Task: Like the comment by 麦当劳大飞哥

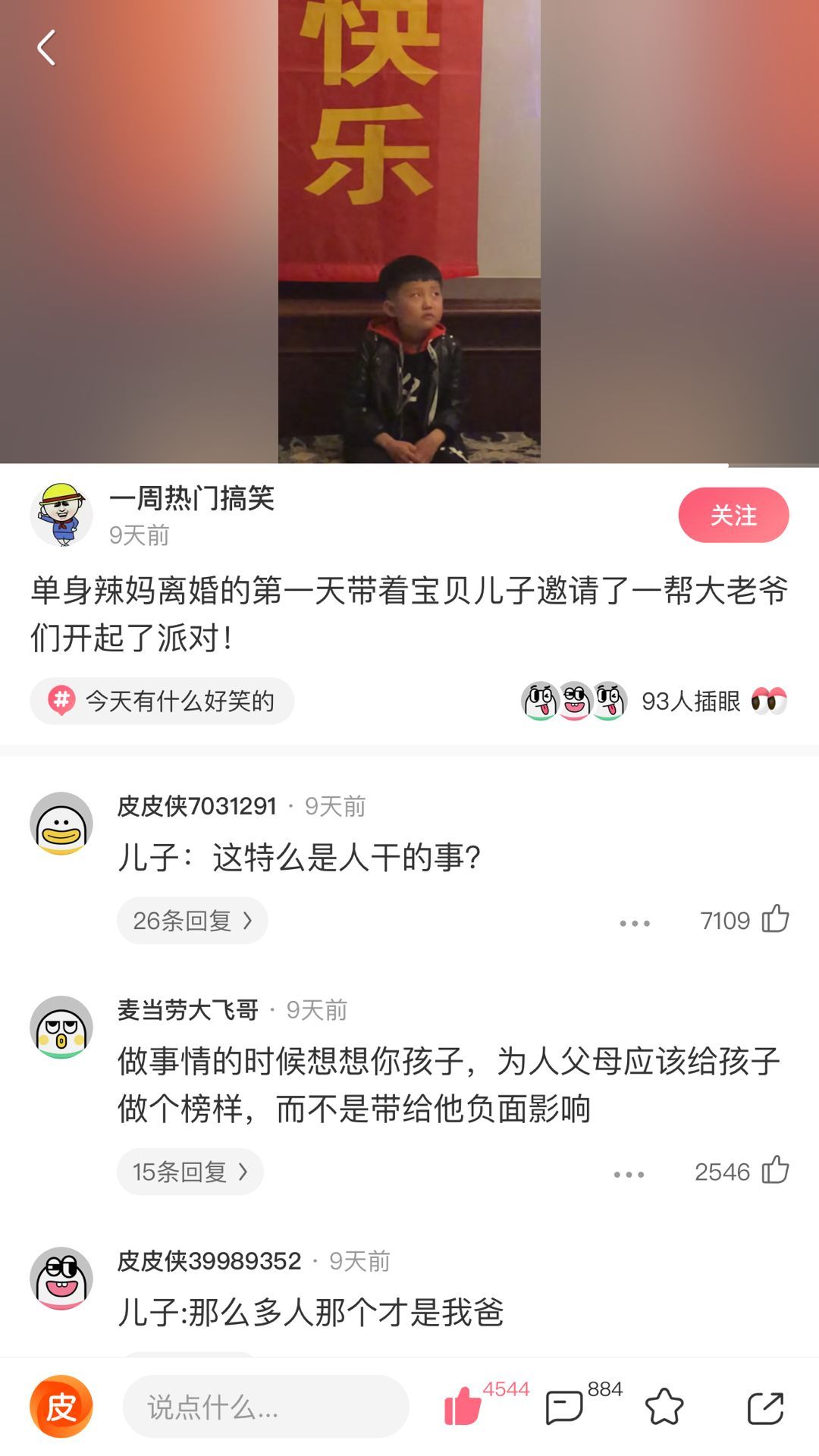Action: pyautogui.click(x=775, y=1170)
